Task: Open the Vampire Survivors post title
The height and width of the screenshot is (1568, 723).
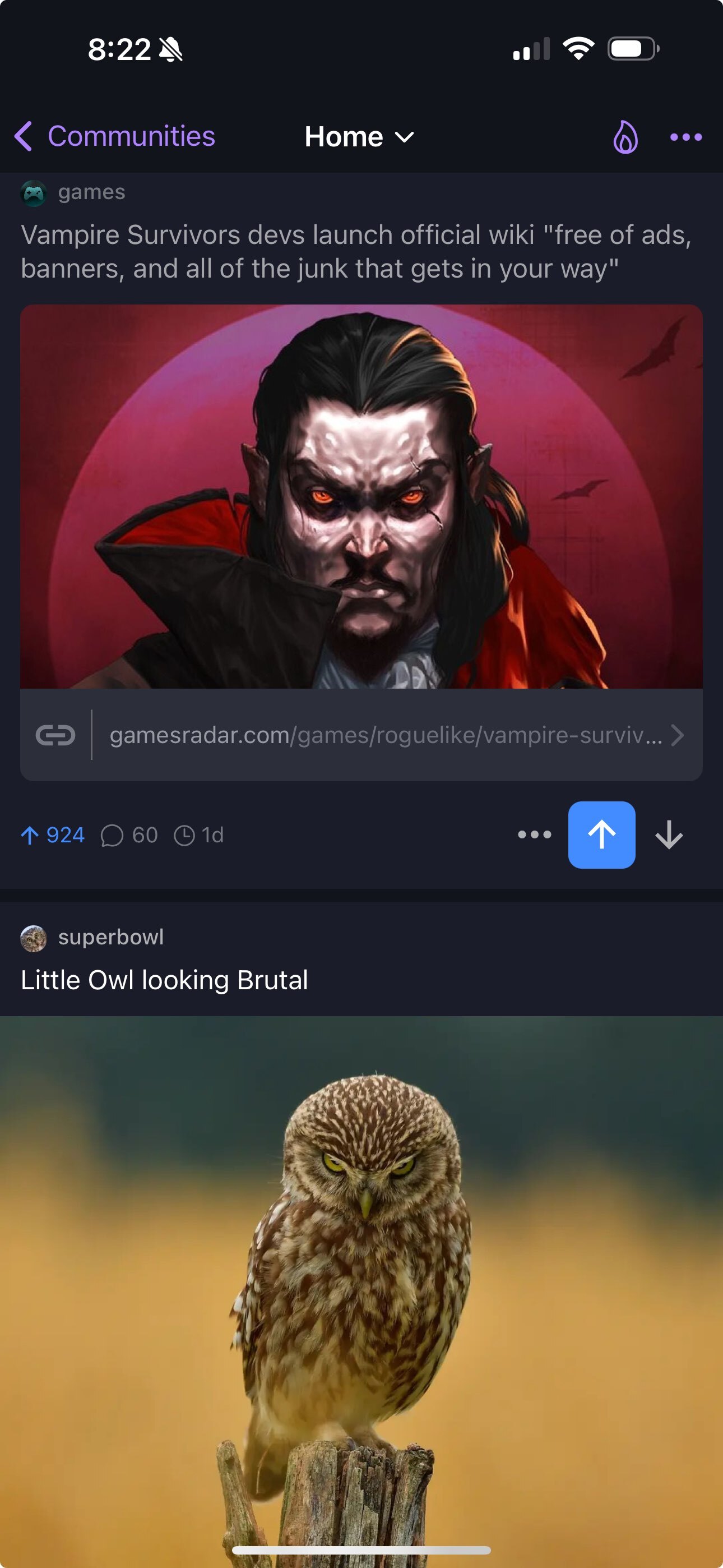Action: click(x=356, y=251)
